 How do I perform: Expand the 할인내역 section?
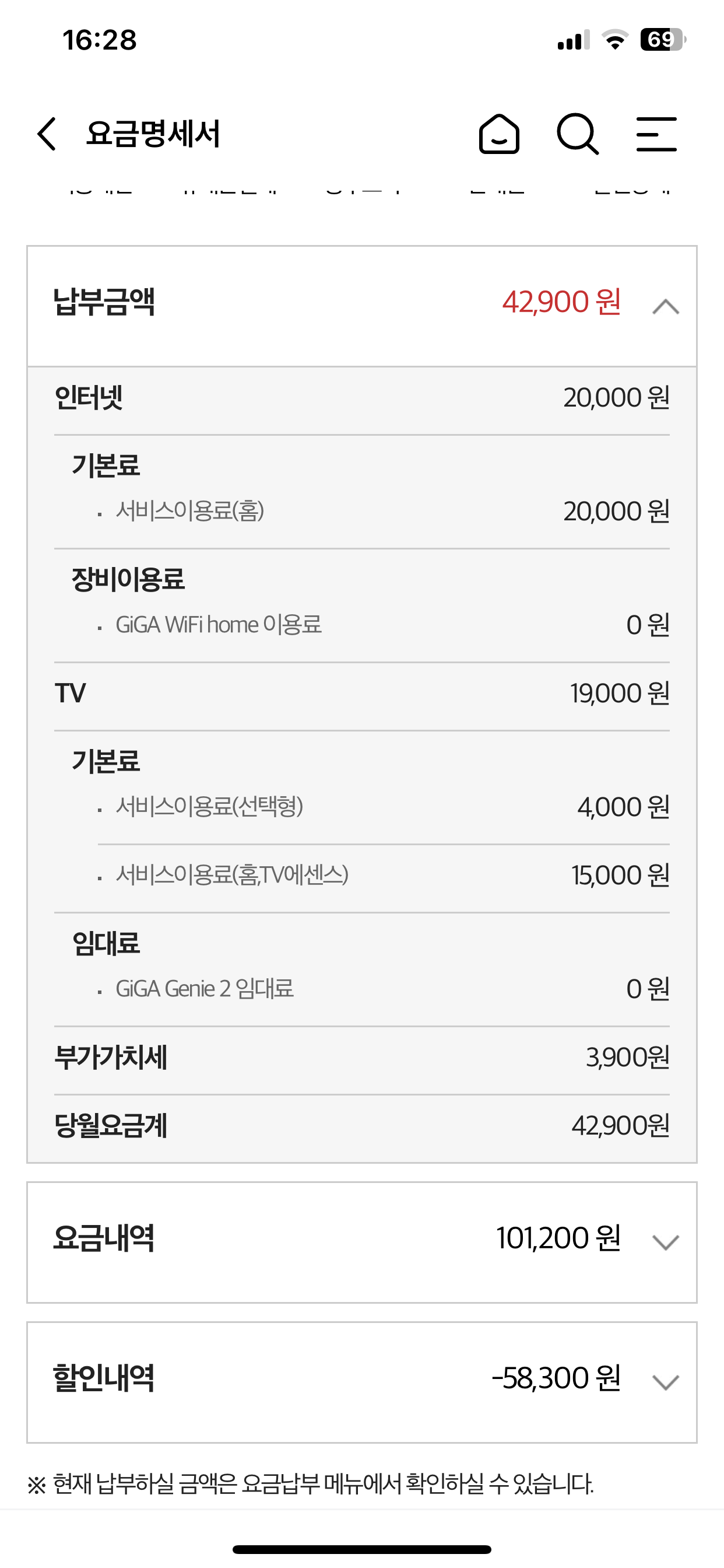[665, 1382]
